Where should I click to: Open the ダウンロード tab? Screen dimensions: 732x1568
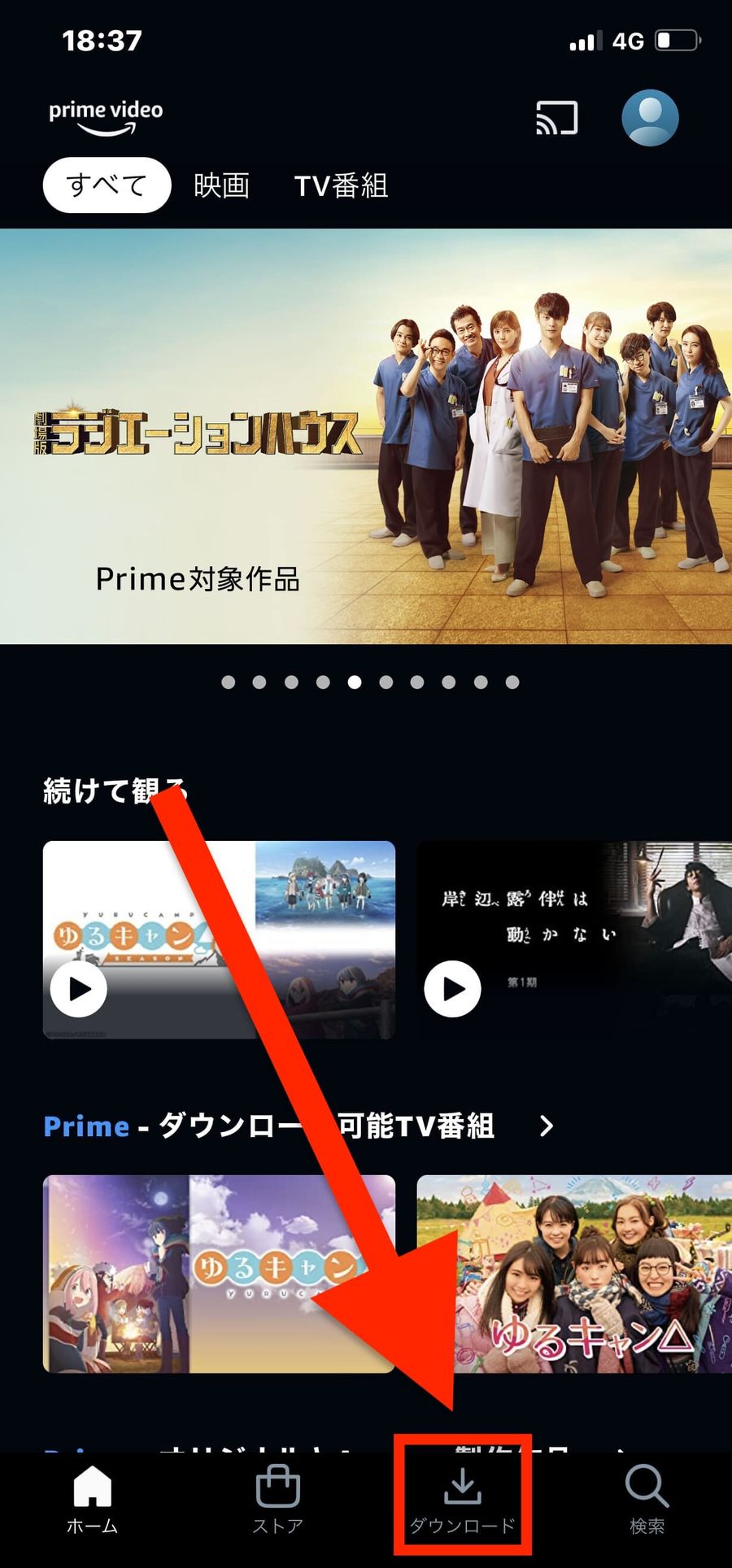[462, 1501]
